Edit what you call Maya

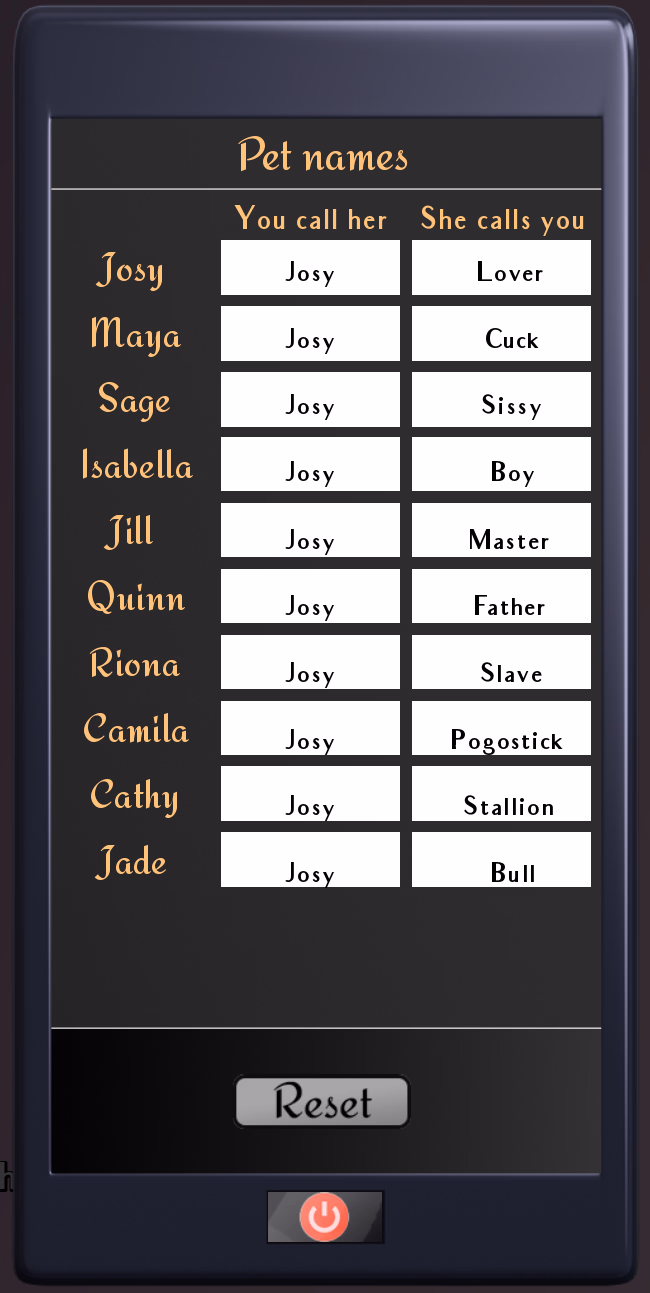pos(310,334)
